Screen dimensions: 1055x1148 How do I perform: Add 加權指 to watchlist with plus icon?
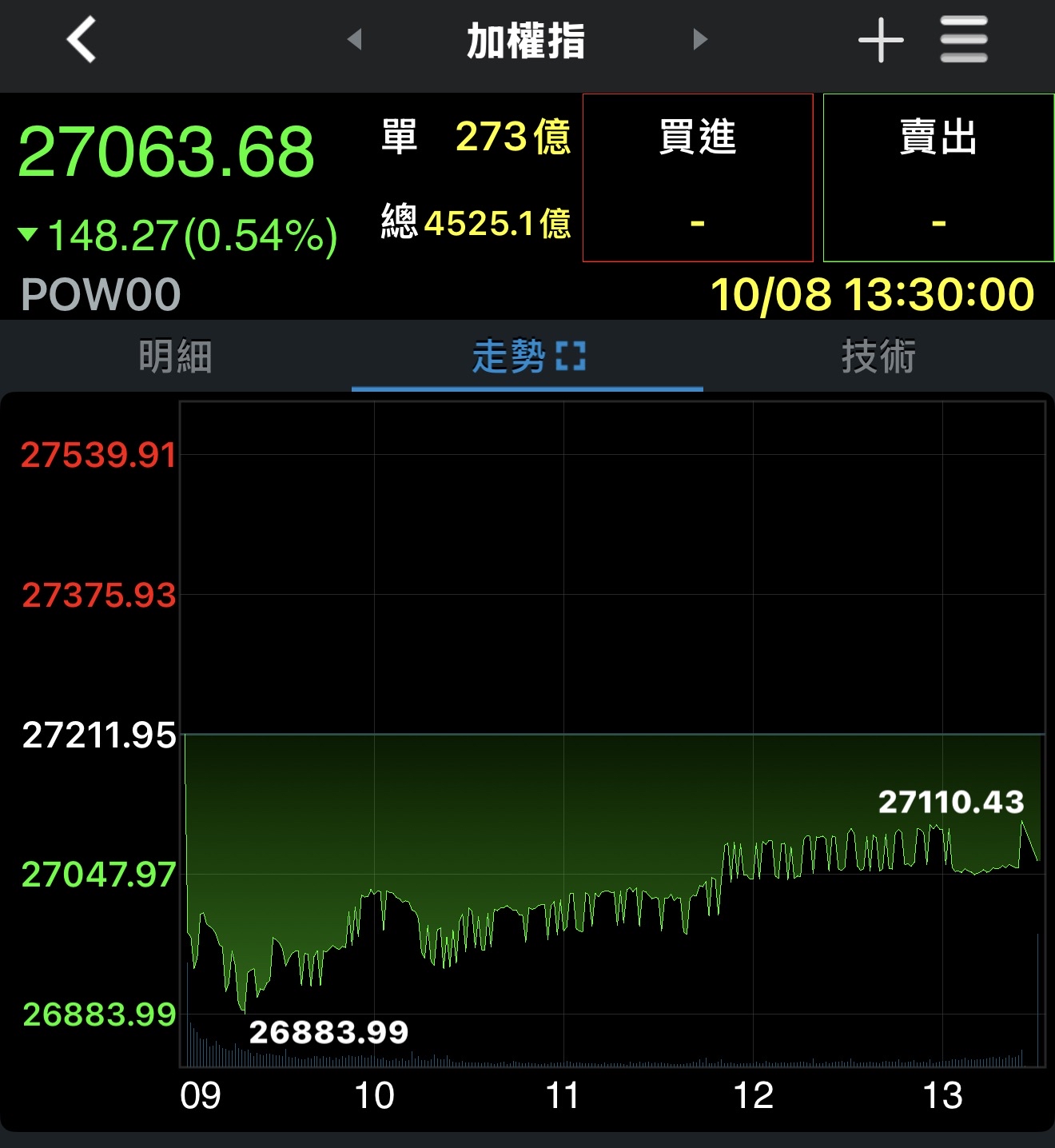(x=881, y=40)
